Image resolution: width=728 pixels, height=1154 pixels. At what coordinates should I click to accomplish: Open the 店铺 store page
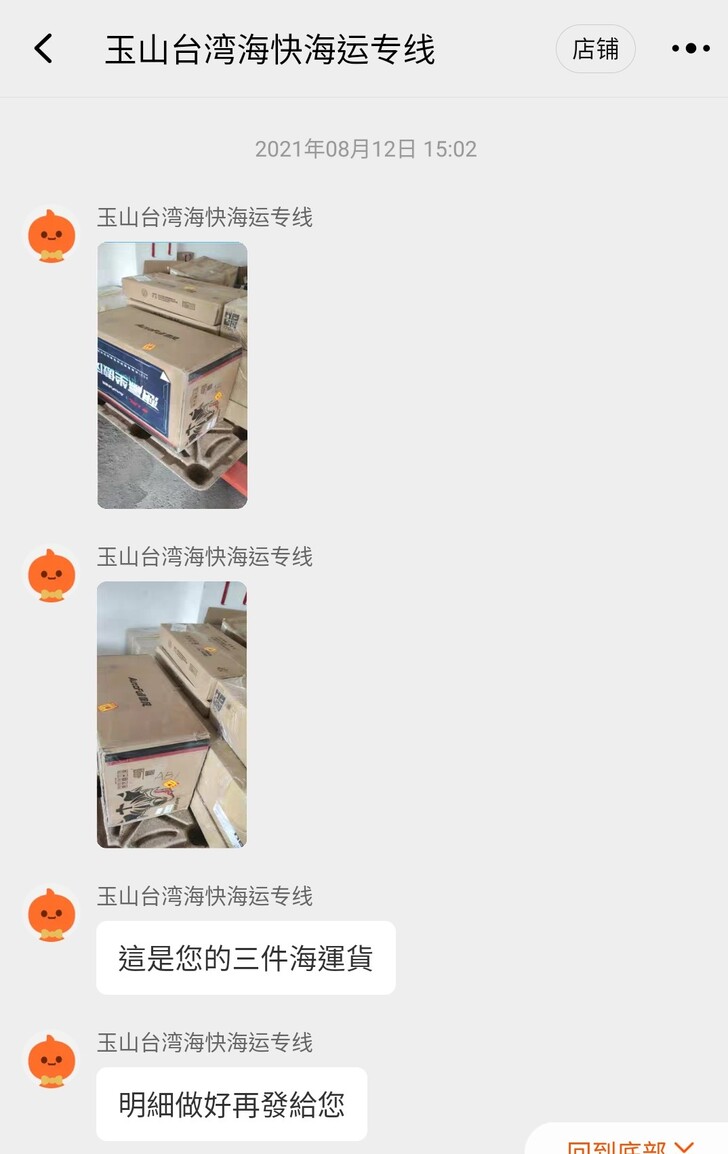[x=595, y=49]
